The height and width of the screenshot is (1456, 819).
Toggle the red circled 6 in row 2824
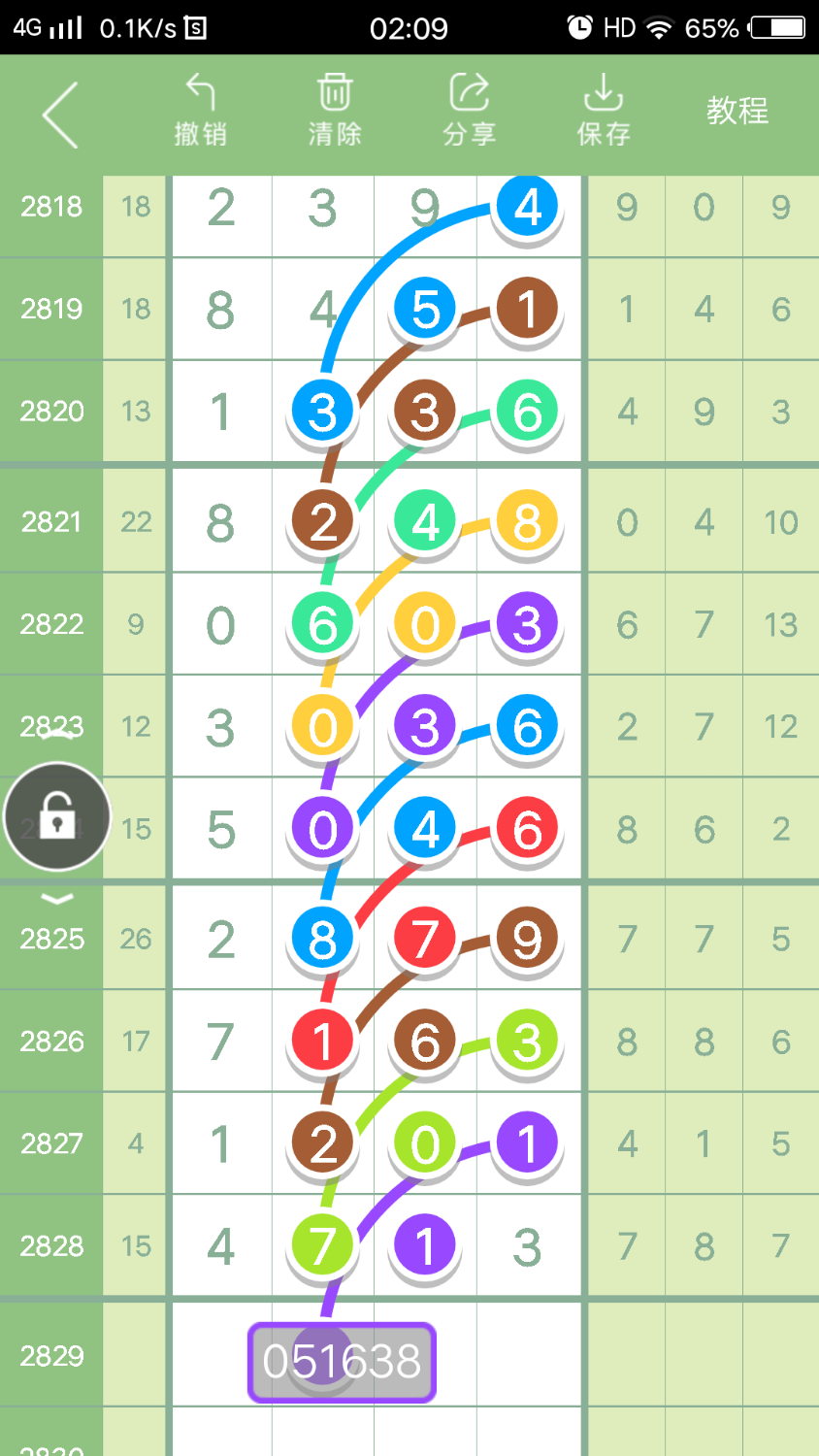526,827
